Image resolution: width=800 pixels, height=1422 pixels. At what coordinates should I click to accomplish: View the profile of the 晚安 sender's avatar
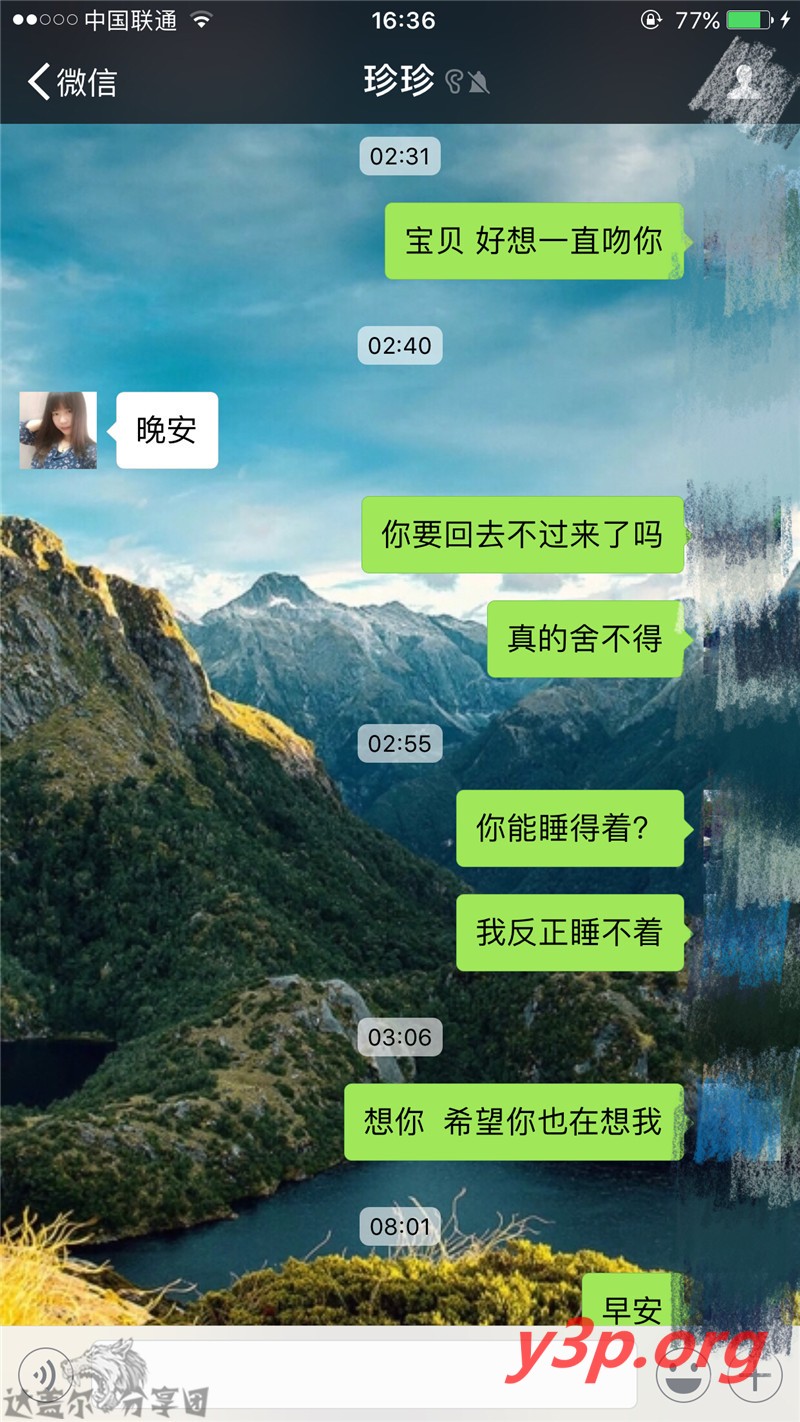58,431
